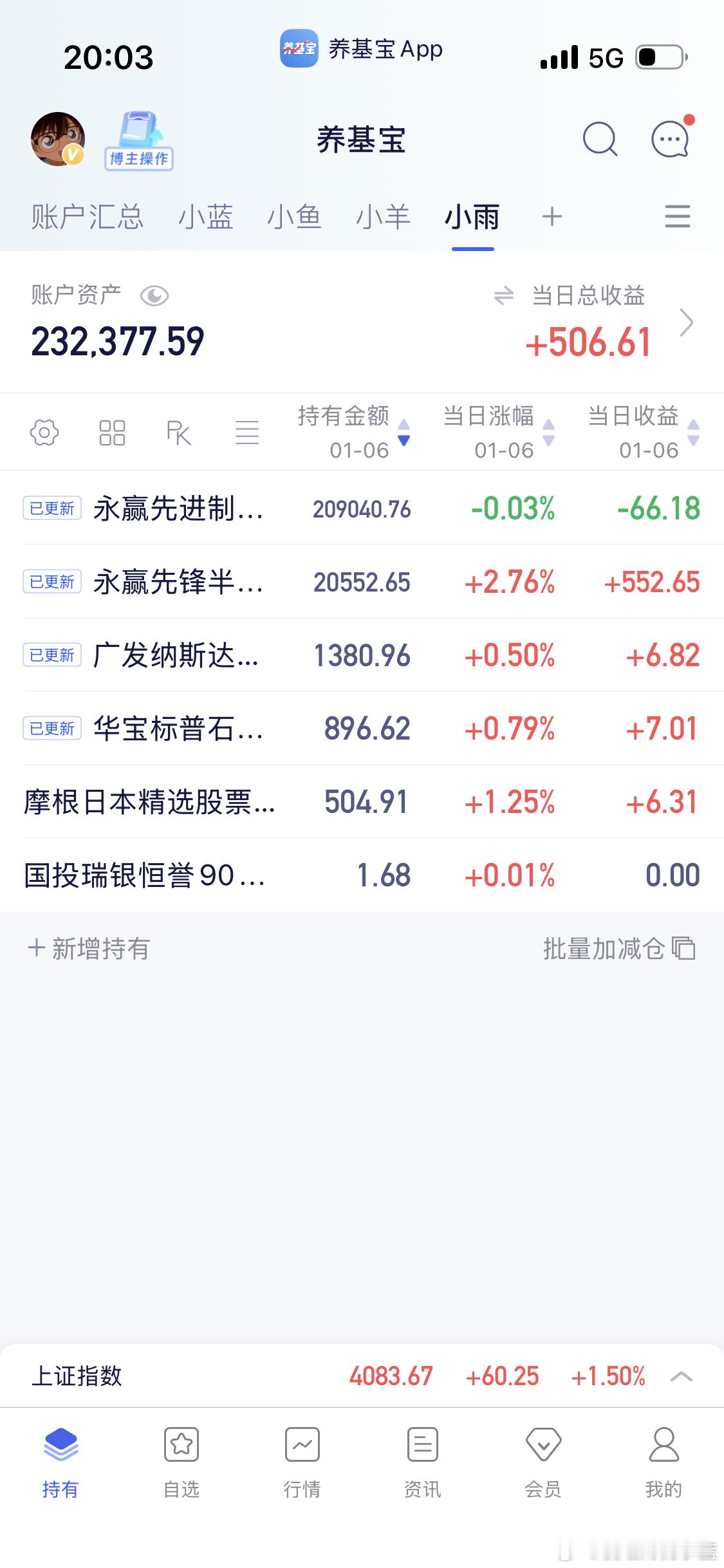Open 当日总收益 details chevron
724x1568 pixels.
pos(687,322)
